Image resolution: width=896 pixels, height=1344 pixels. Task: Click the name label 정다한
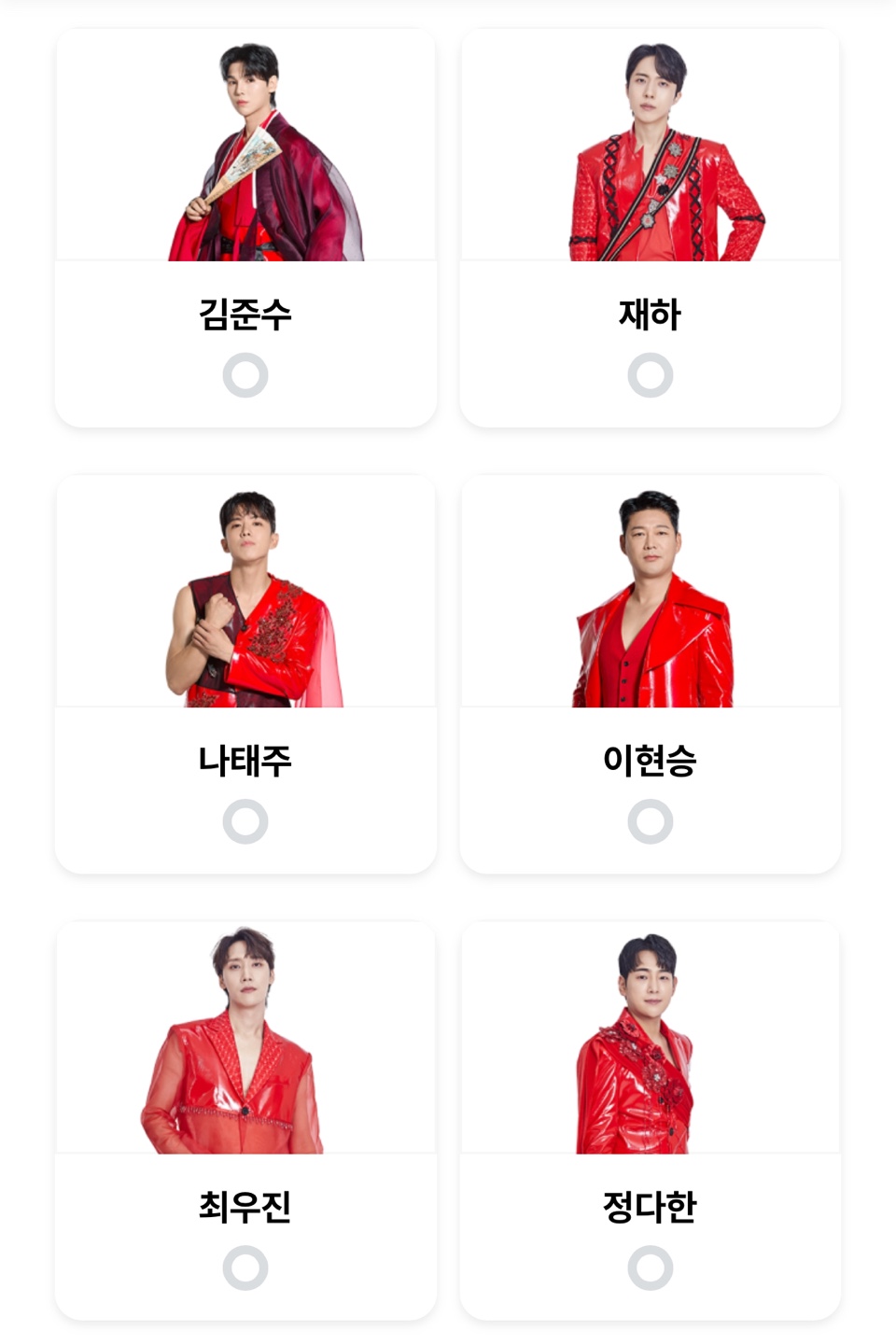tap(651, 1206)
